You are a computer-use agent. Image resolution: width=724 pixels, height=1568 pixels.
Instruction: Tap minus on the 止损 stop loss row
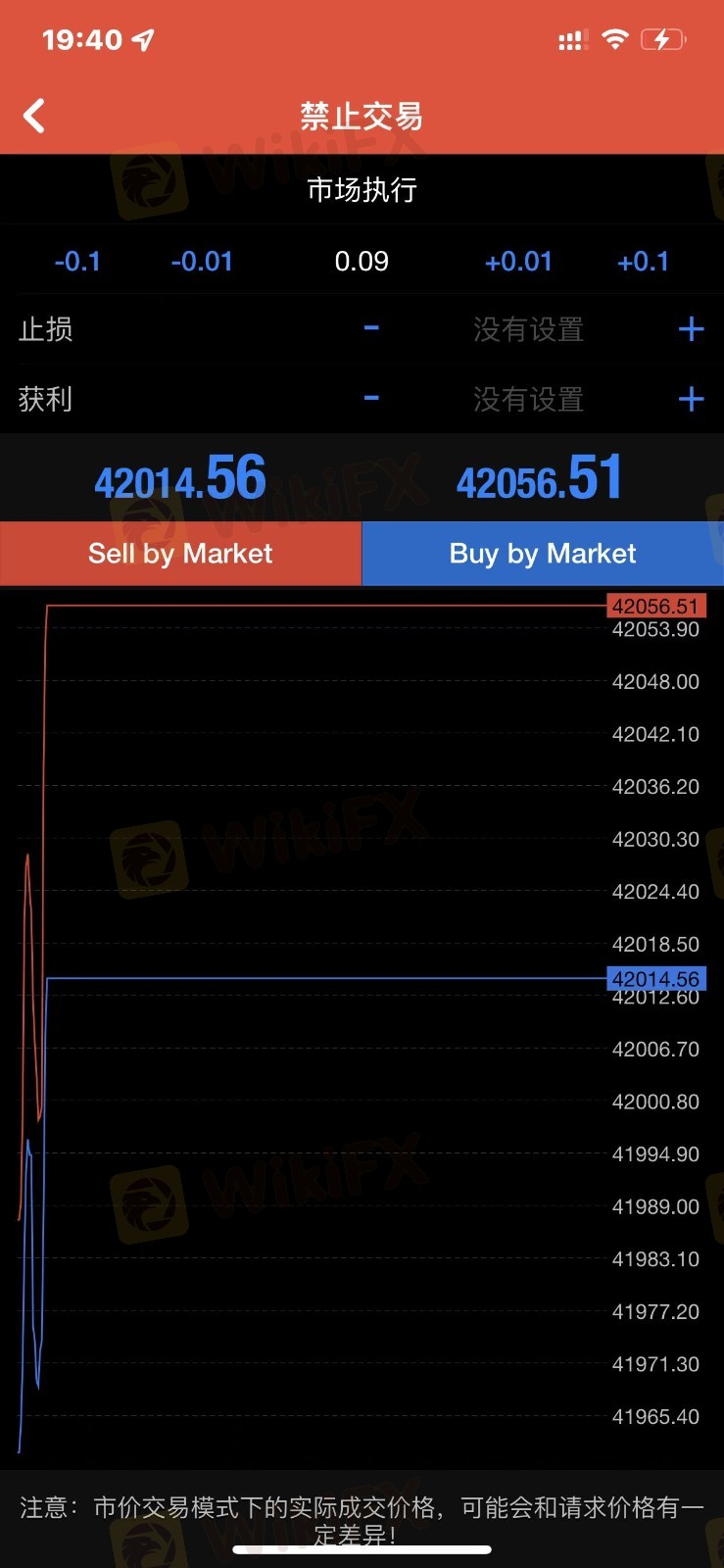pos(371,328)
